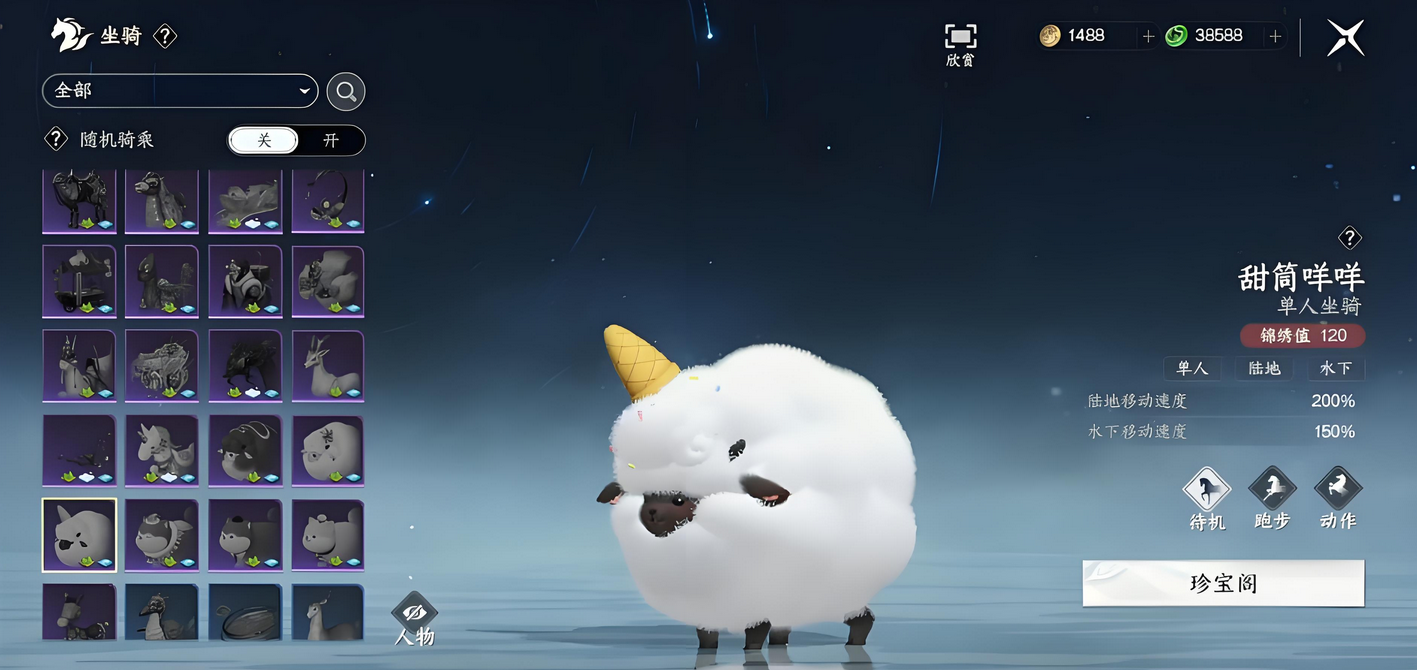Add more gold coins with plus
1417x670 pixels.
pyautogui.click(x=1148, y=36)
